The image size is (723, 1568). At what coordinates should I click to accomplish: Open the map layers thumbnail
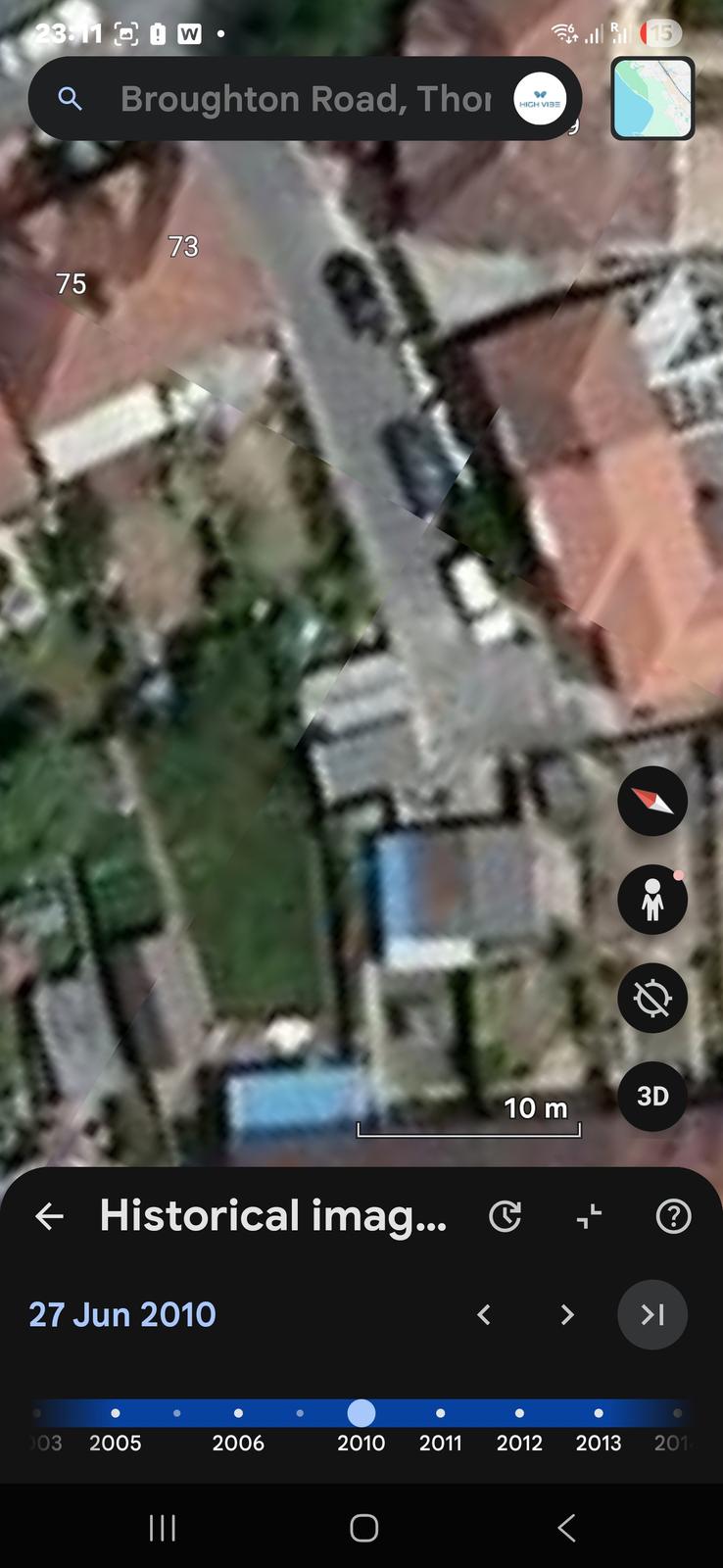(652, 98)
